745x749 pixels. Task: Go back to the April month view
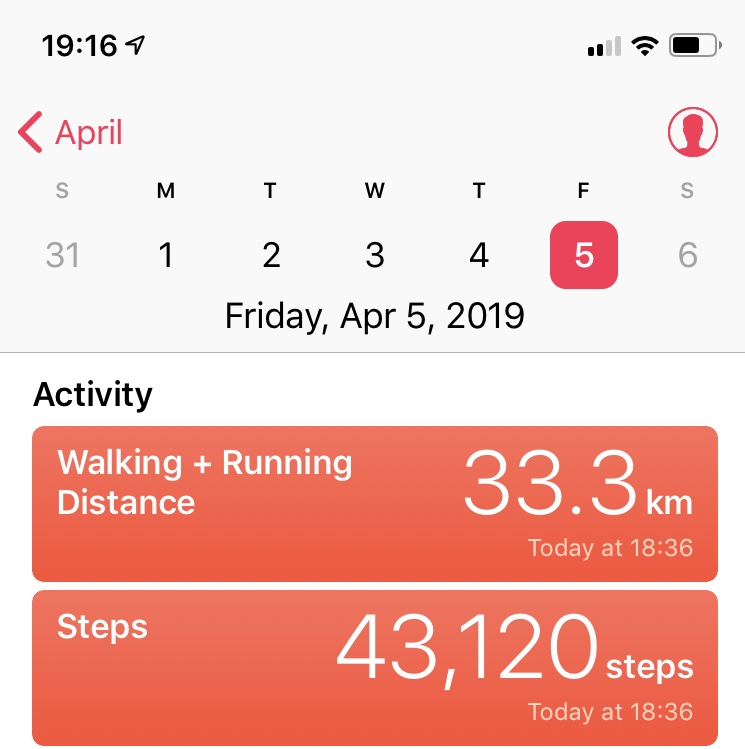click(71, 132)
